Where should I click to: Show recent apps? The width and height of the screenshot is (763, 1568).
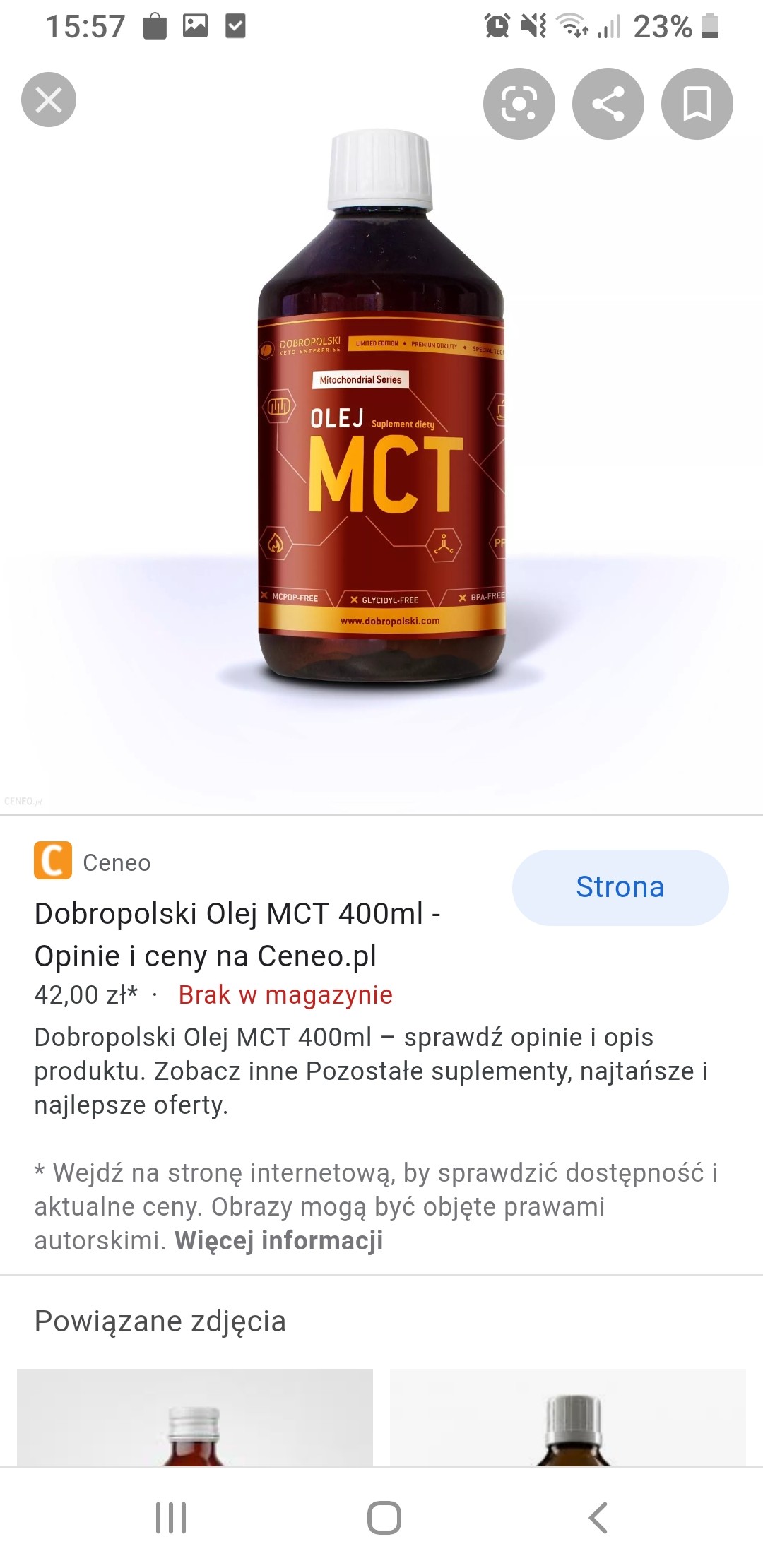coord(171,1517)
